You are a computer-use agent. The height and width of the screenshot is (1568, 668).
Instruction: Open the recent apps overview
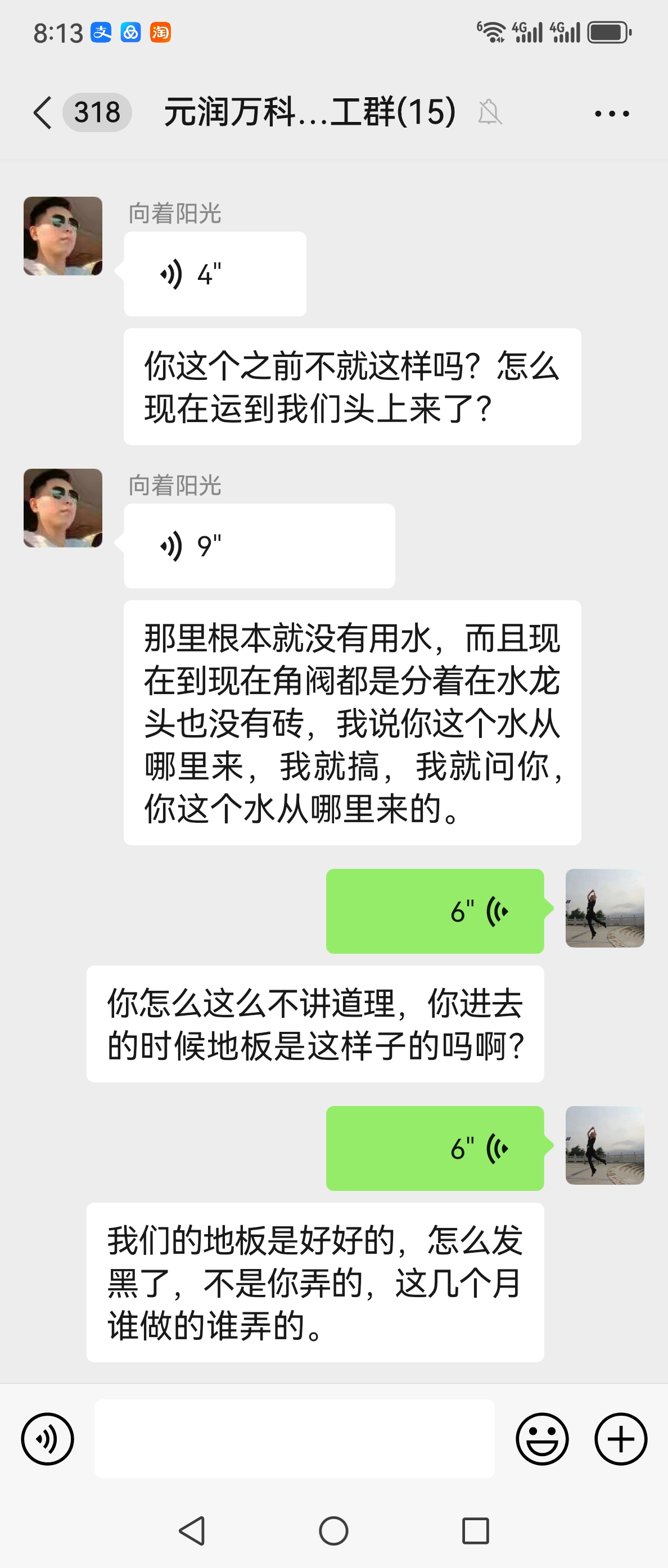pos(476,1530)
